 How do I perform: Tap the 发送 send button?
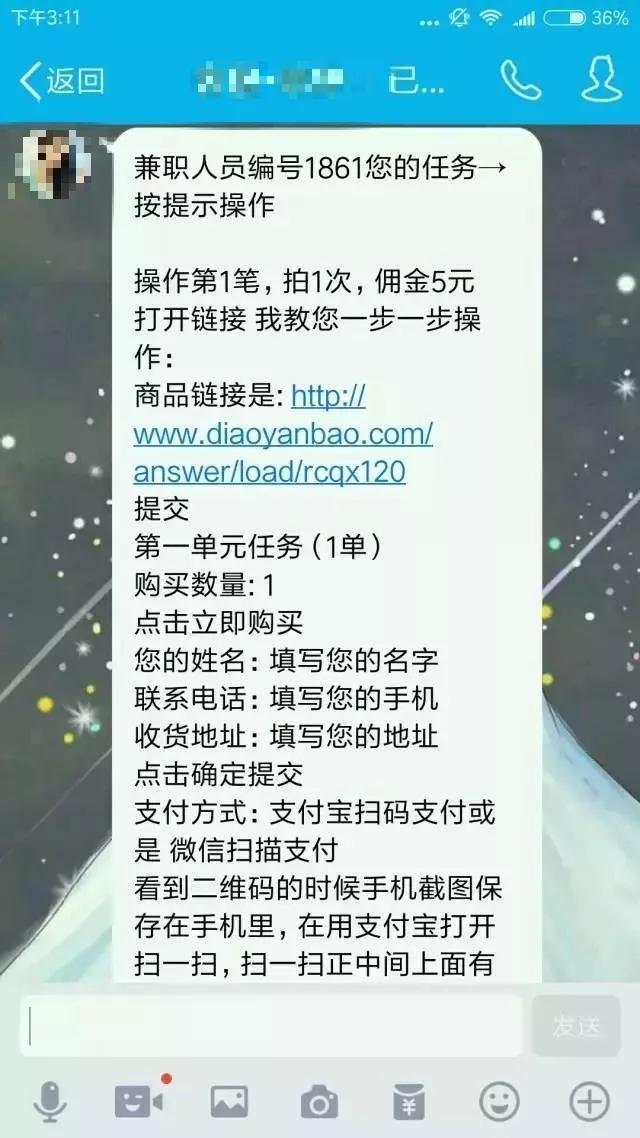(x=576, y=1026)
